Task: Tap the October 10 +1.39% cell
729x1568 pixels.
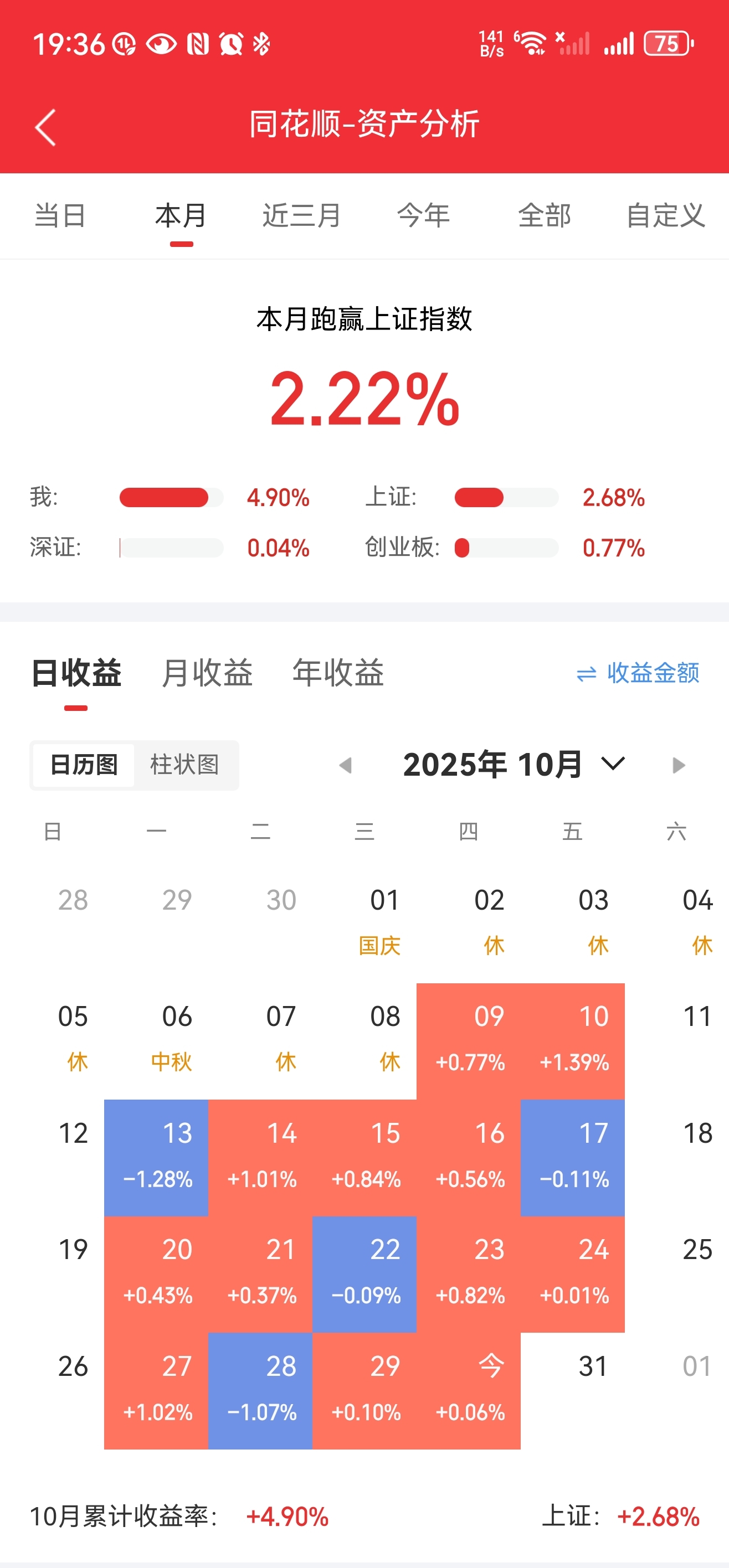Action: pyautogui.click(x=572, y=1040)
